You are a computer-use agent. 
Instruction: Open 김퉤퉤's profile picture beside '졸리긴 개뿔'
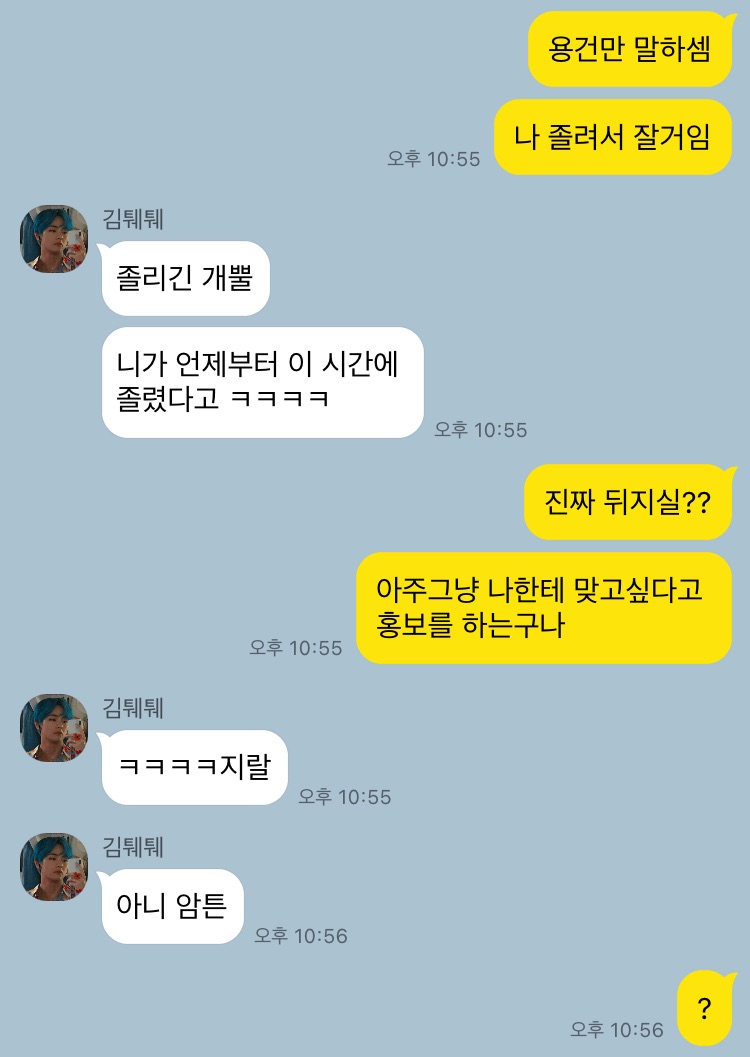tap(54, 239)
